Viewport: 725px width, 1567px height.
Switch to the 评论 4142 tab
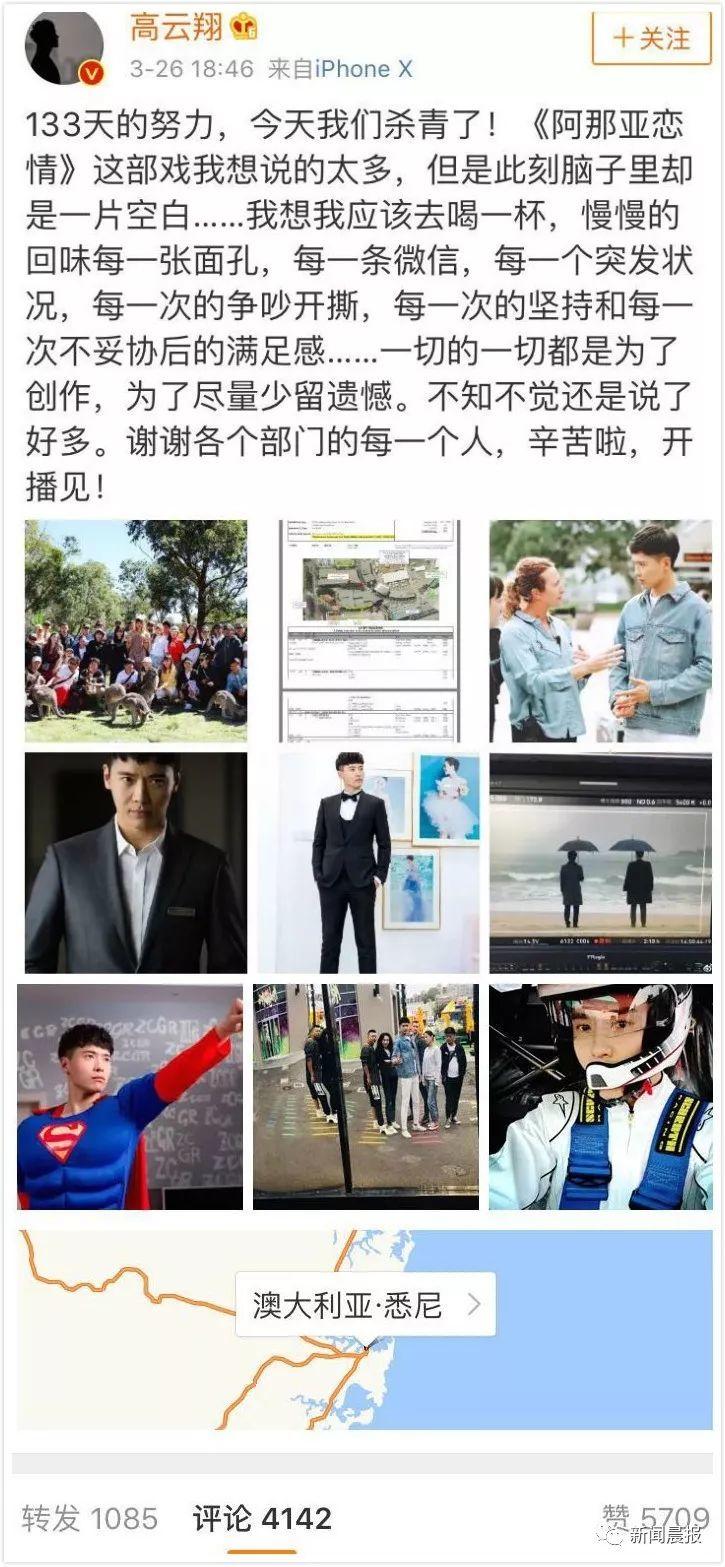tap(261, 1519)
